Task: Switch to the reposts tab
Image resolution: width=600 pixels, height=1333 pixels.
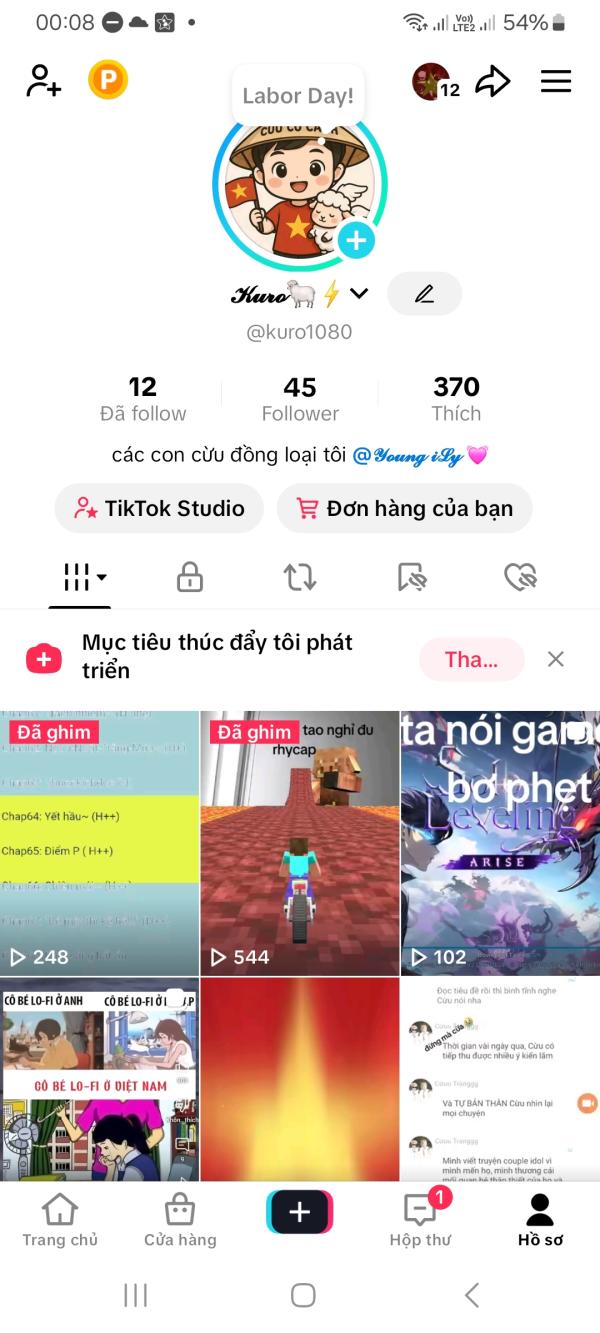Action: (x=300, y=577)
